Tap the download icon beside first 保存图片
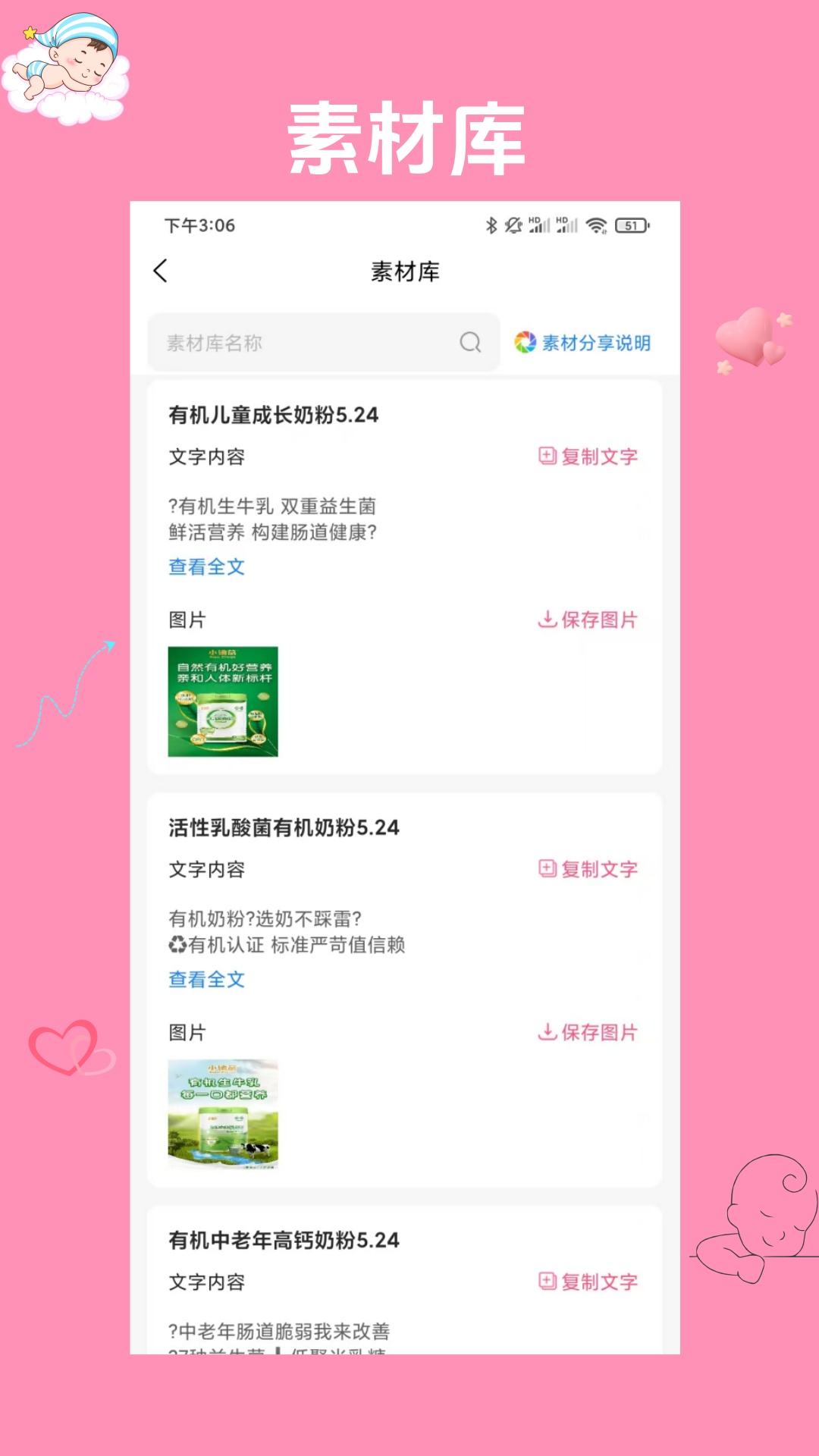Viewport: 819px width, 1456px height. 546,620
